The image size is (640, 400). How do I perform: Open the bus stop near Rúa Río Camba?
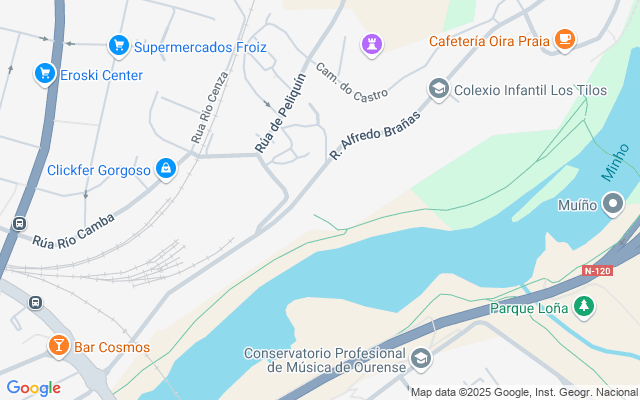click(19, 224)
